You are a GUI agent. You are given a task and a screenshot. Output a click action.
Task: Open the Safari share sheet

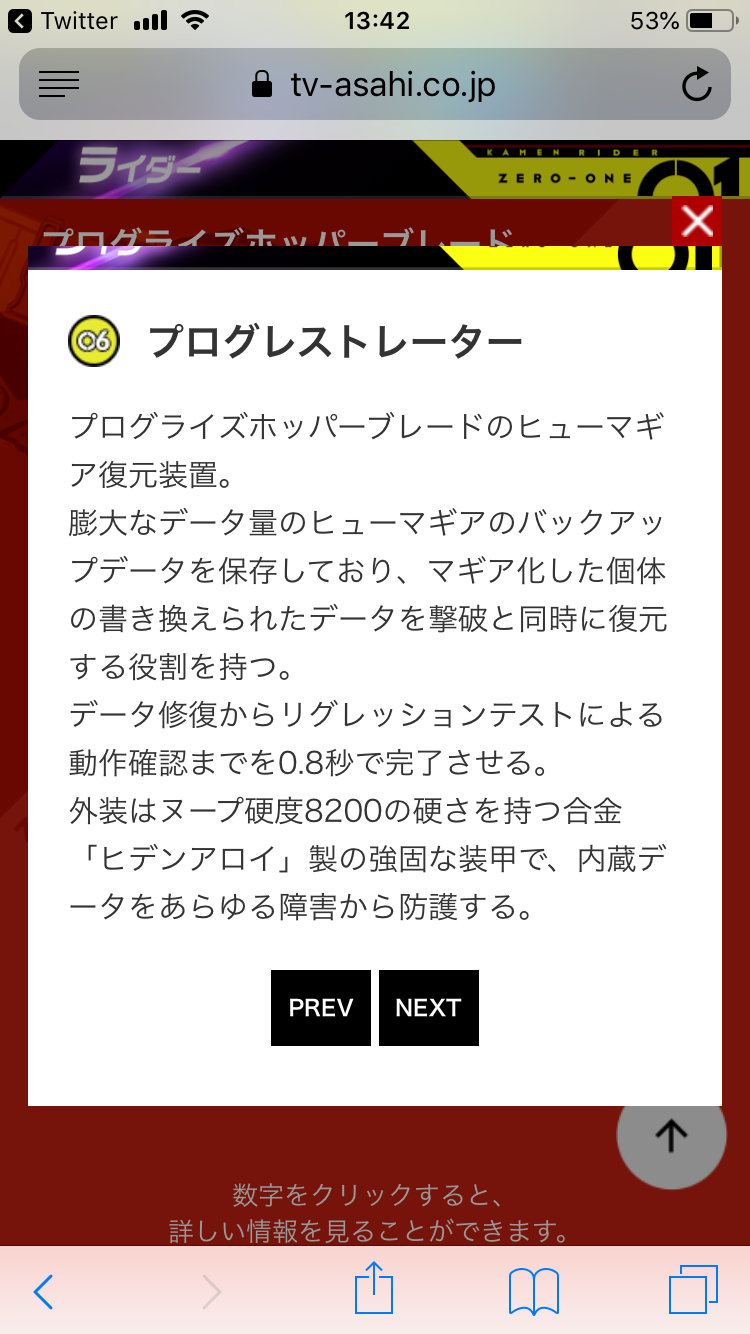pos(374,1290)
